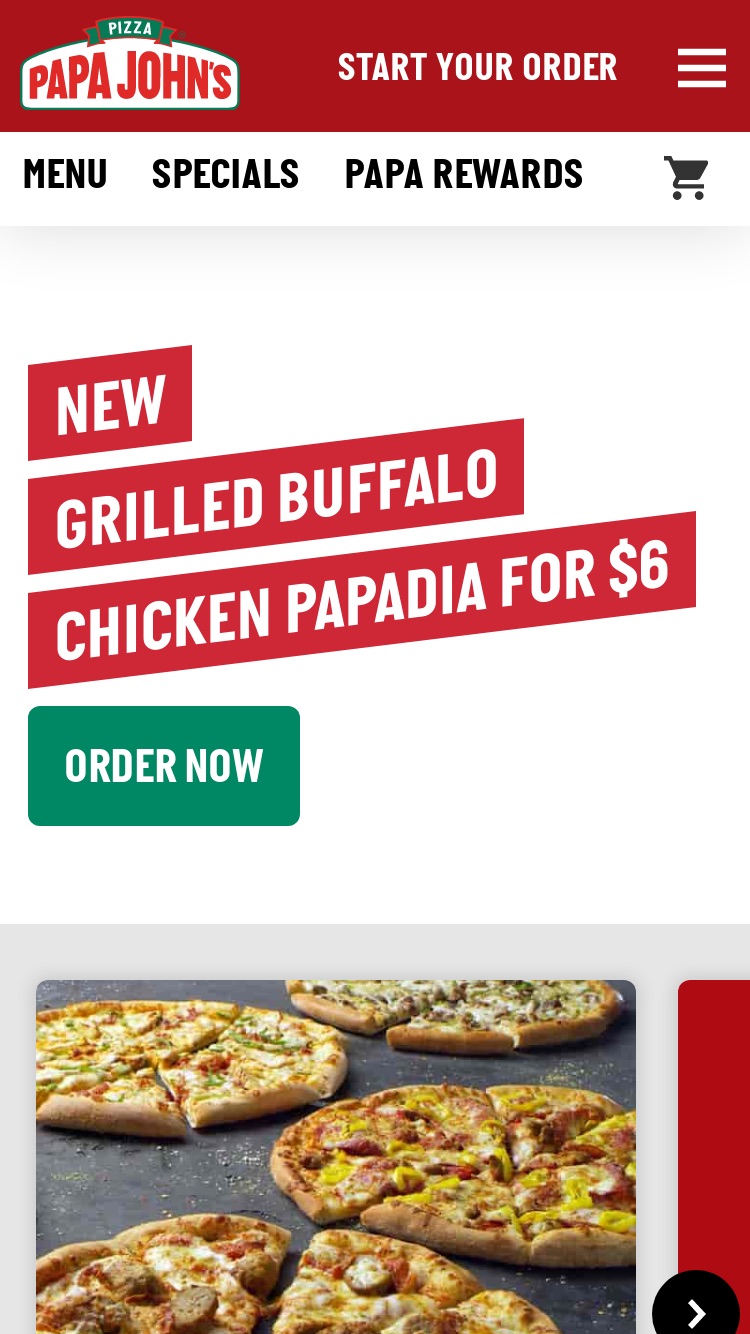Open the pizza promotion card
Image resolution: width=750 pixels, height=1334 pixels.
pos(336,1157)
